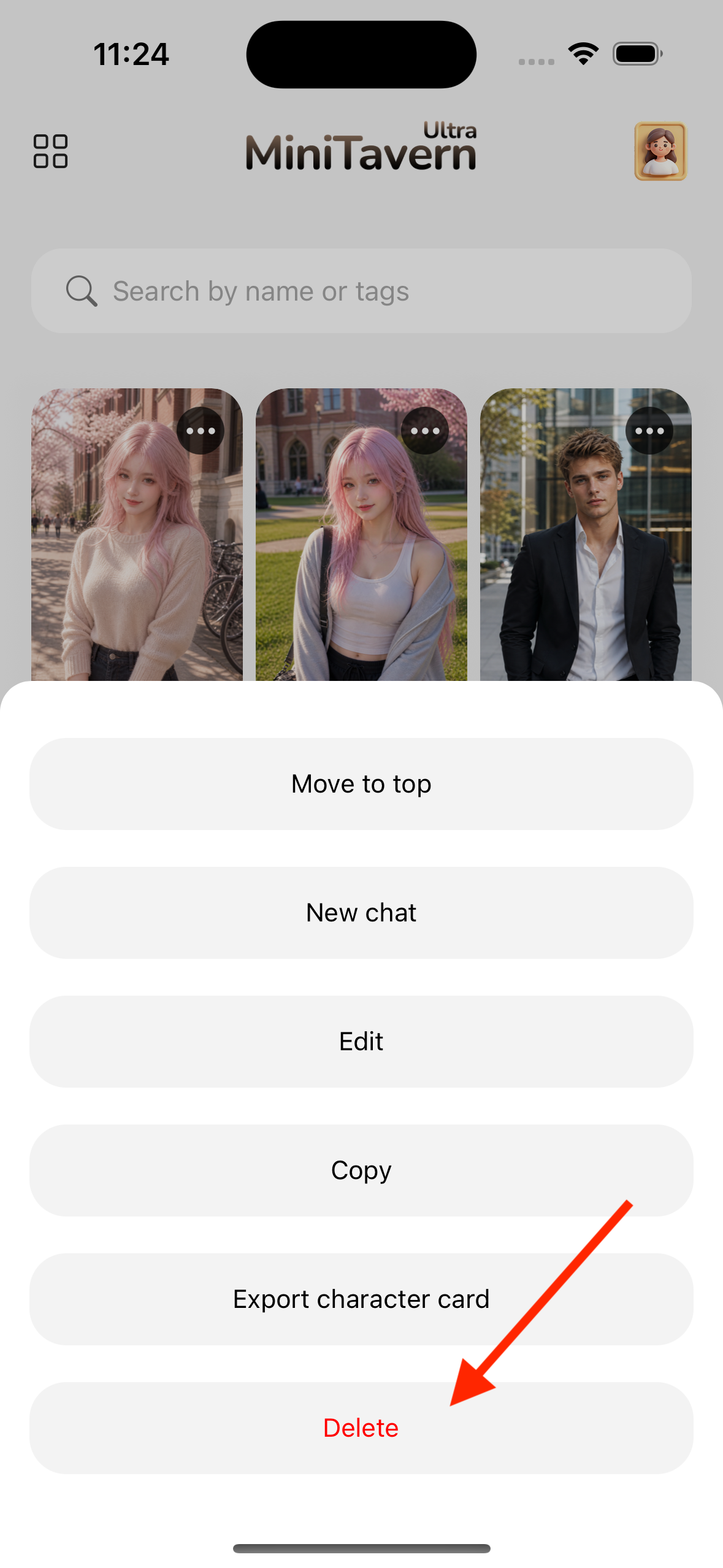This screenshot has width=723, height=1568.
Task: Delete this character
Action: [361, 1428]
